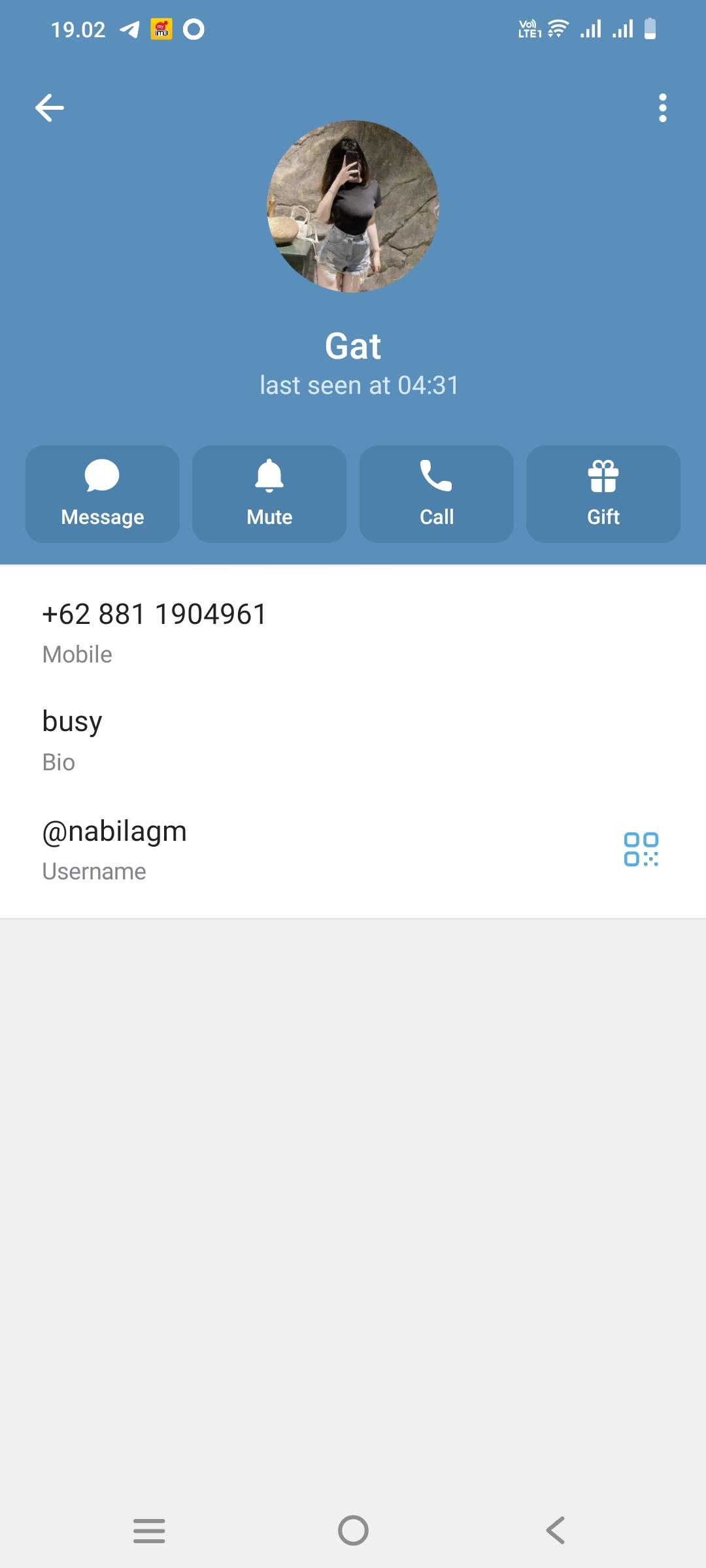Viewport: 706px width, 1568px height.
Task: Open recent apps from the navigation bar
Action: [149, 1530]
